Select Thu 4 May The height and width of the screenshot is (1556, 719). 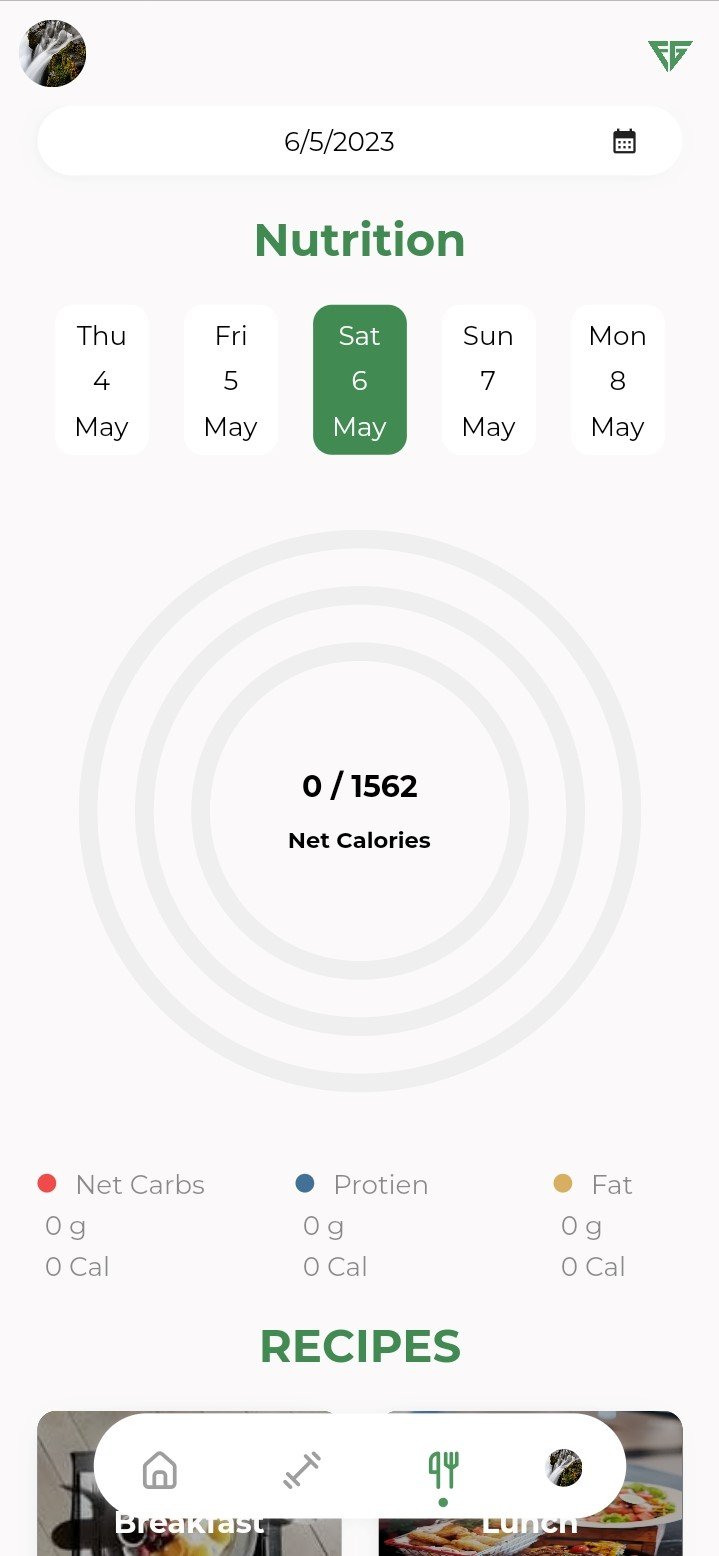pos(102,380)
